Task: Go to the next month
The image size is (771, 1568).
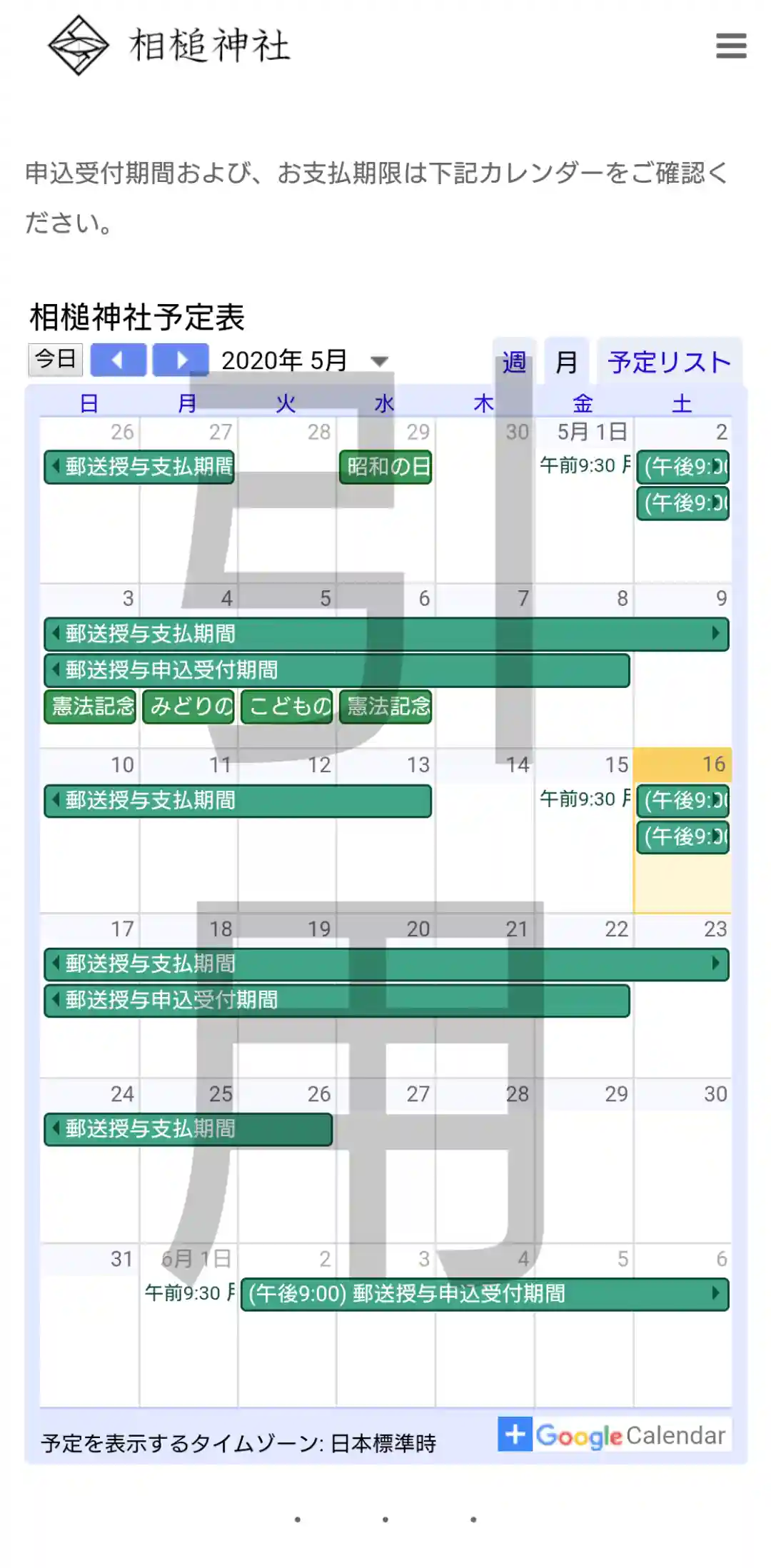Action: [181, 360]
